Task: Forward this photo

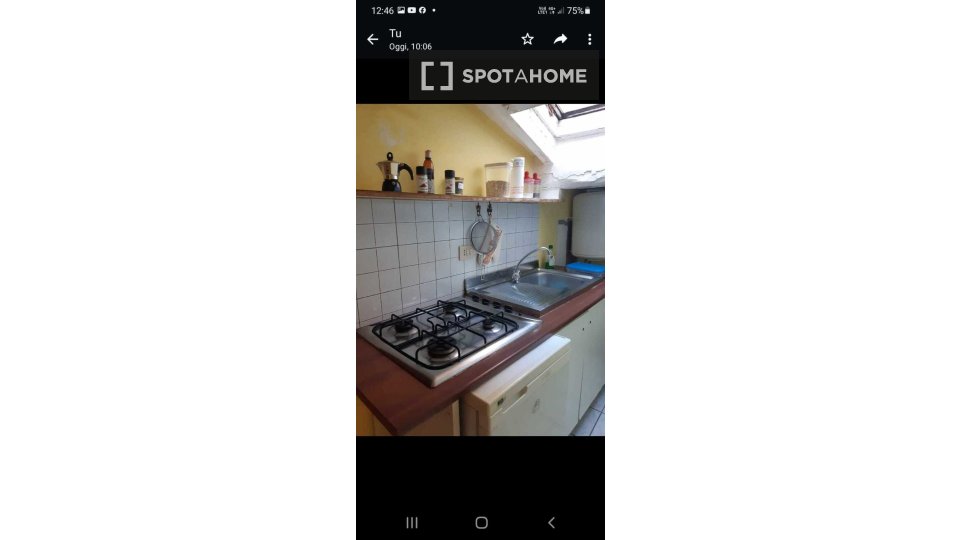Action: coord(560,39)
